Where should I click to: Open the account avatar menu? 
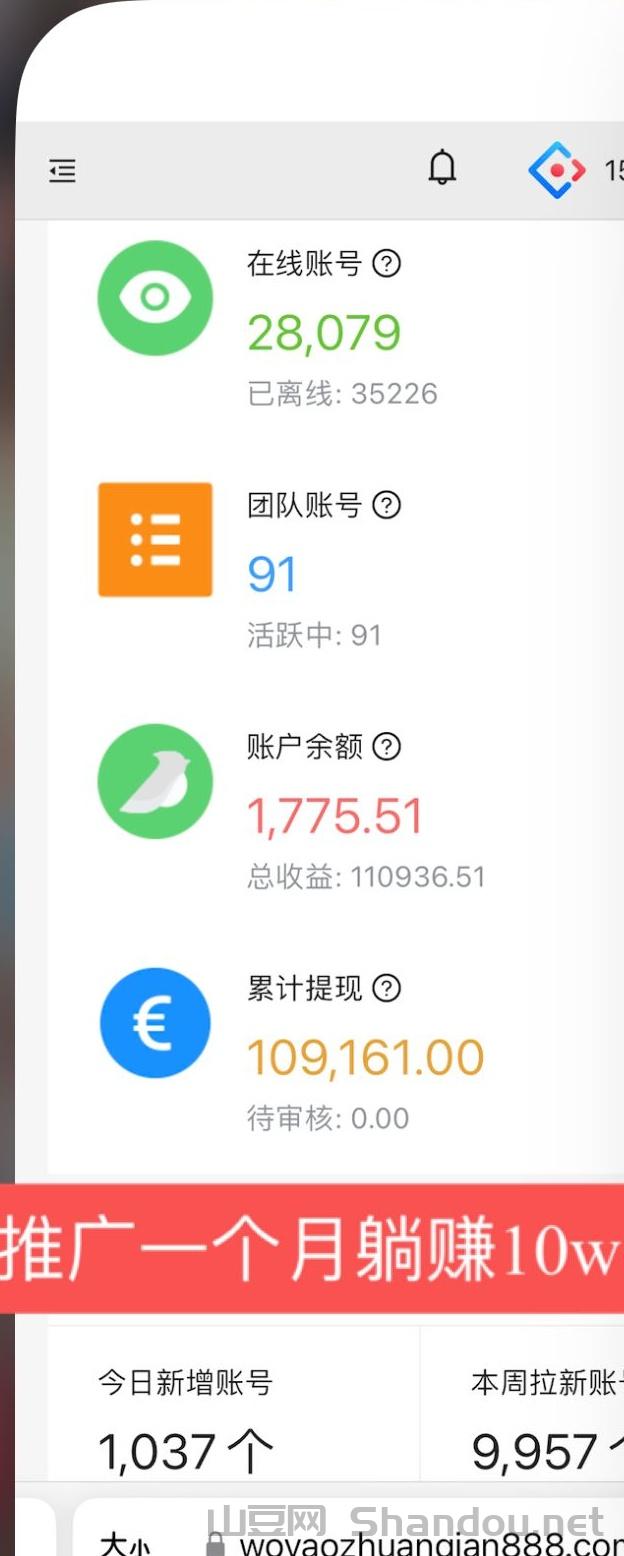pos(556,171)
